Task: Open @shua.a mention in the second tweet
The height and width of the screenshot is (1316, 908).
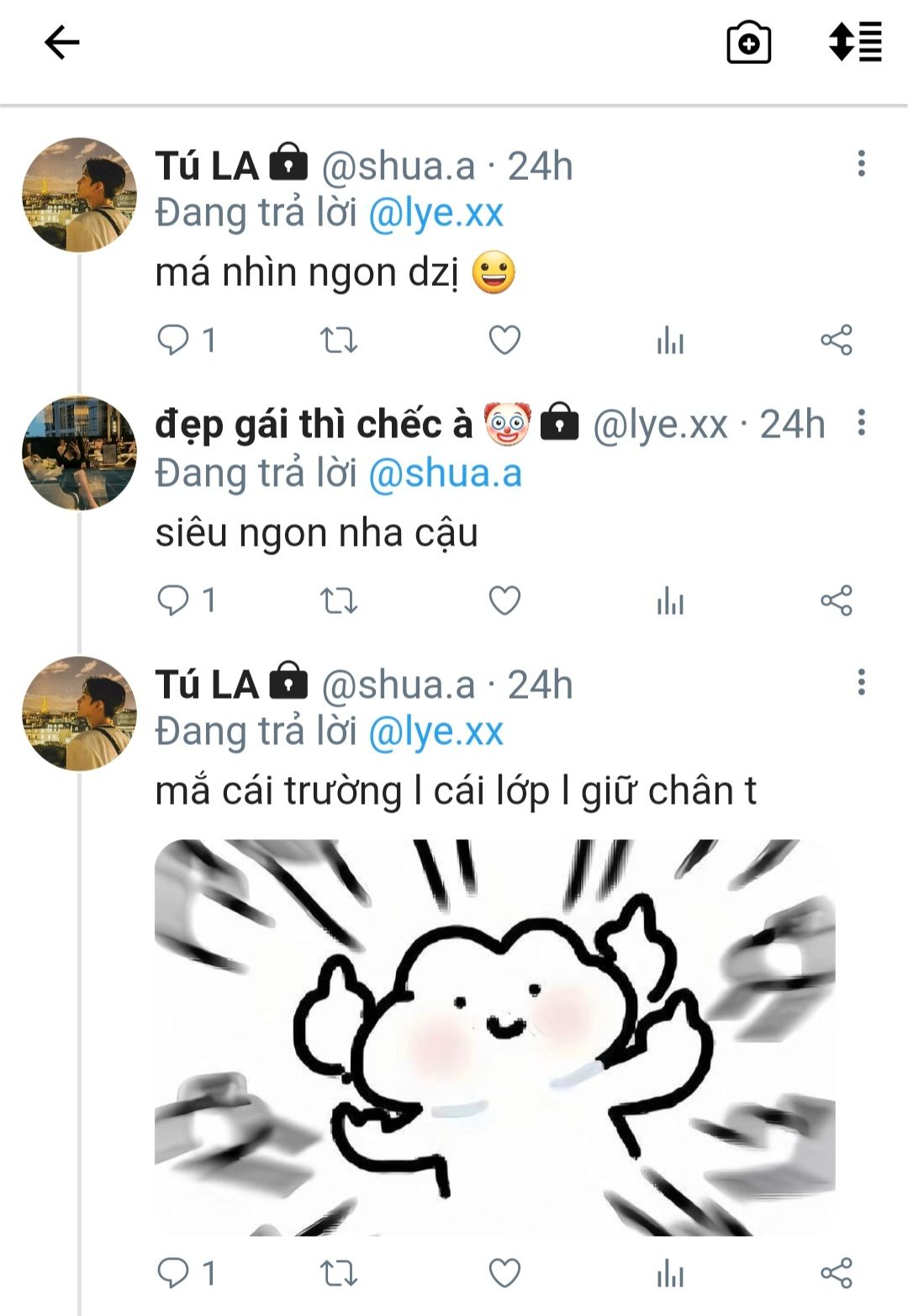Action: point(445,473)
